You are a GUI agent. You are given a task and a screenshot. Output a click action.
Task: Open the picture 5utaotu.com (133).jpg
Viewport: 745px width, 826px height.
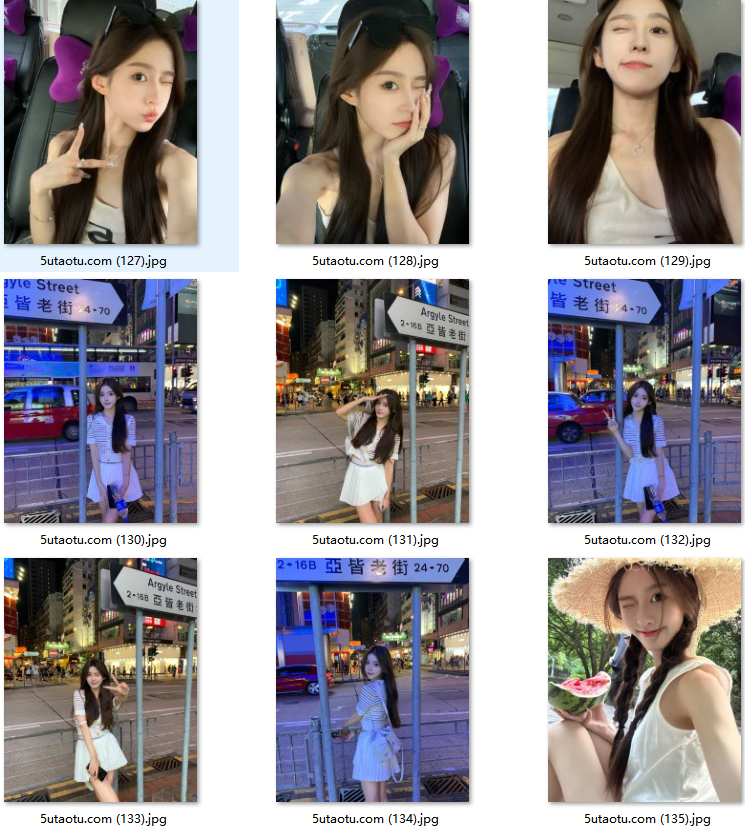[x=101, y=680]
